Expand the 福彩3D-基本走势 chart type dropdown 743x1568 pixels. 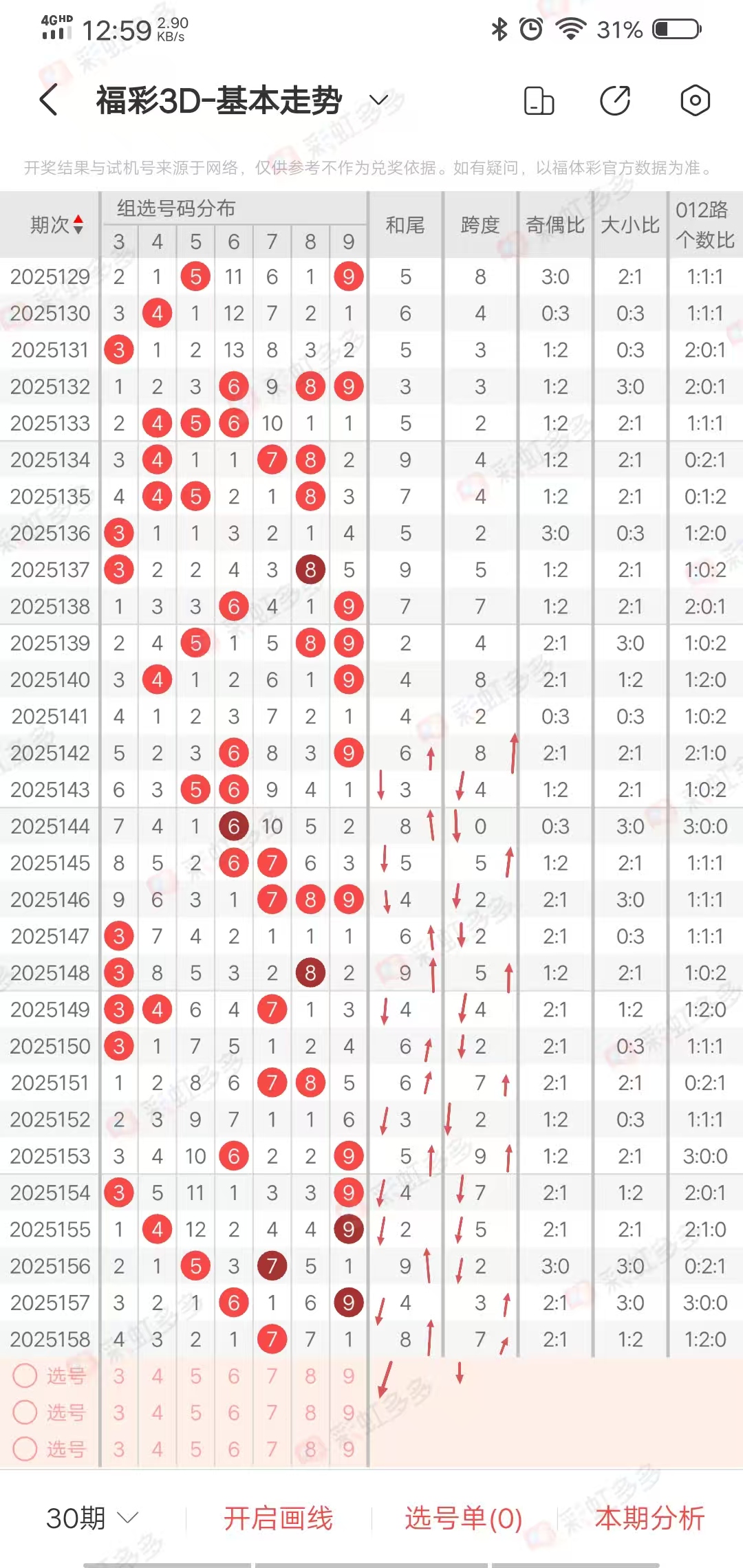tap(379, 100)
